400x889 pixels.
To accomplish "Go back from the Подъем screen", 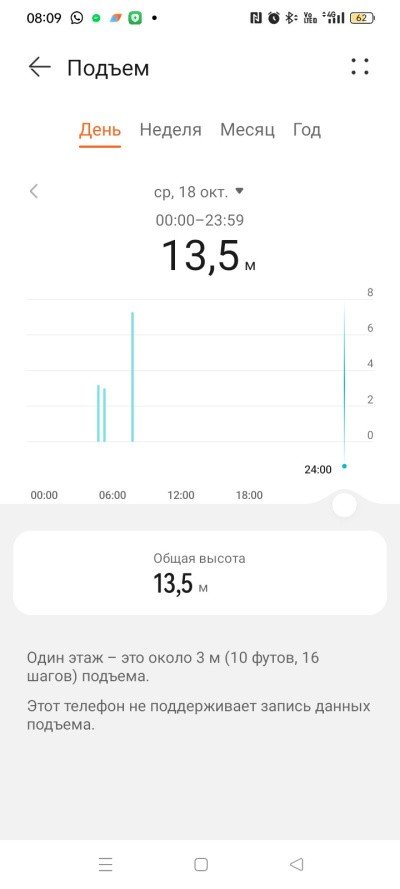I will point(40,67).
